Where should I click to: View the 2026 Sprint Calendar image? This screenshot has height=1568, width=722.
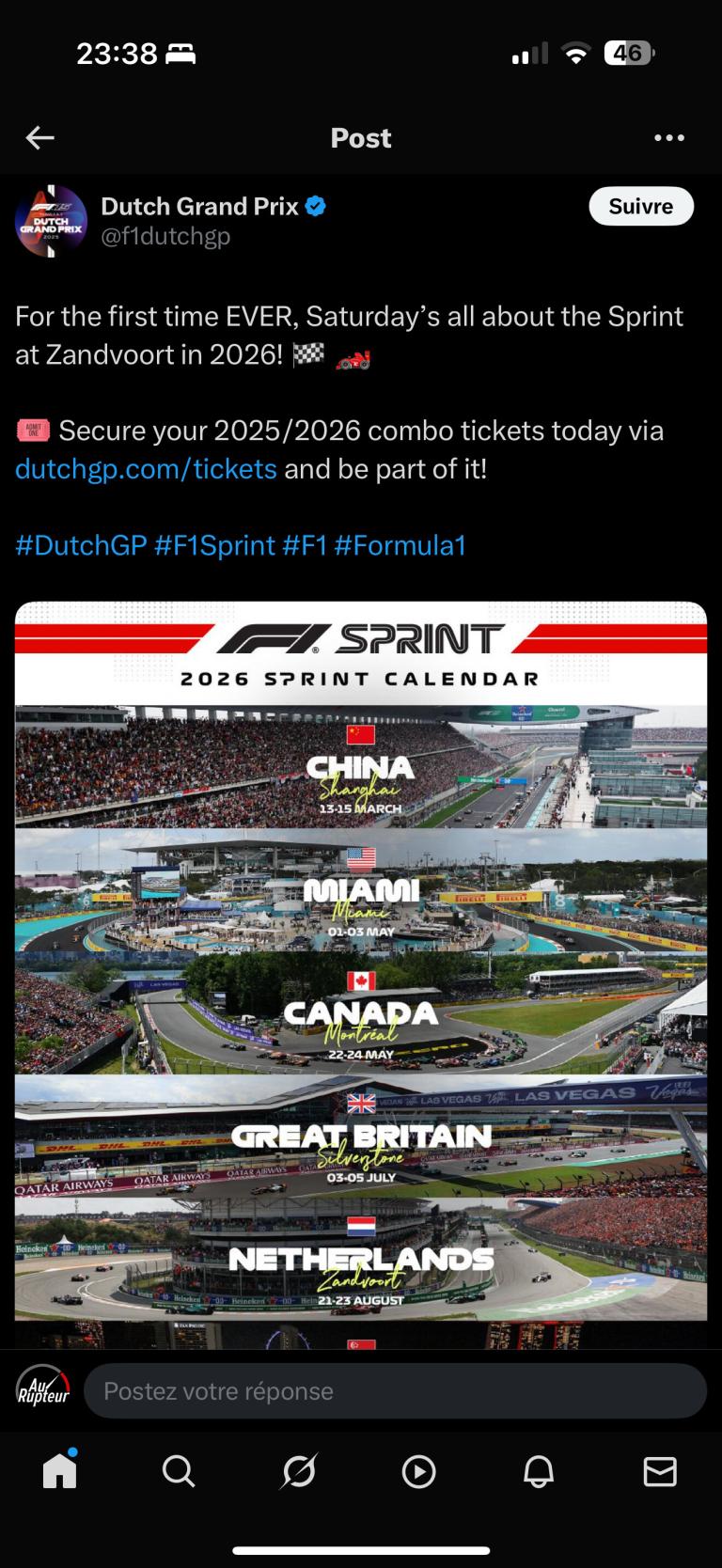click(x=361, y=975)
